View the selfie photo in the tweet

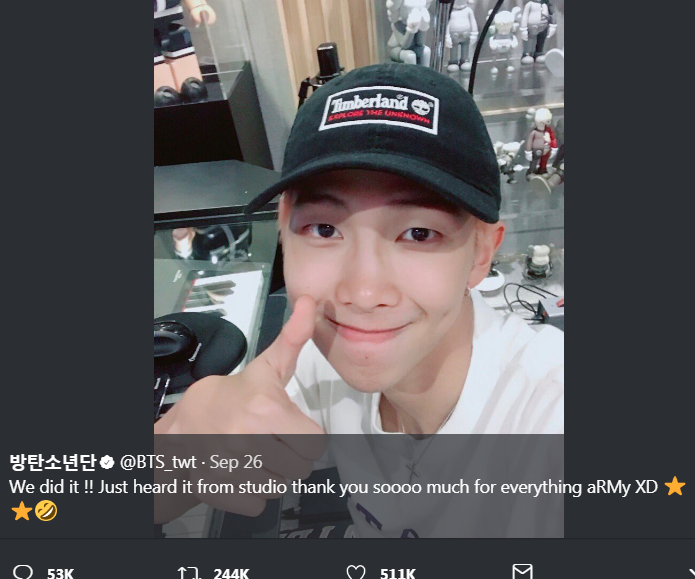click(358, 220)
